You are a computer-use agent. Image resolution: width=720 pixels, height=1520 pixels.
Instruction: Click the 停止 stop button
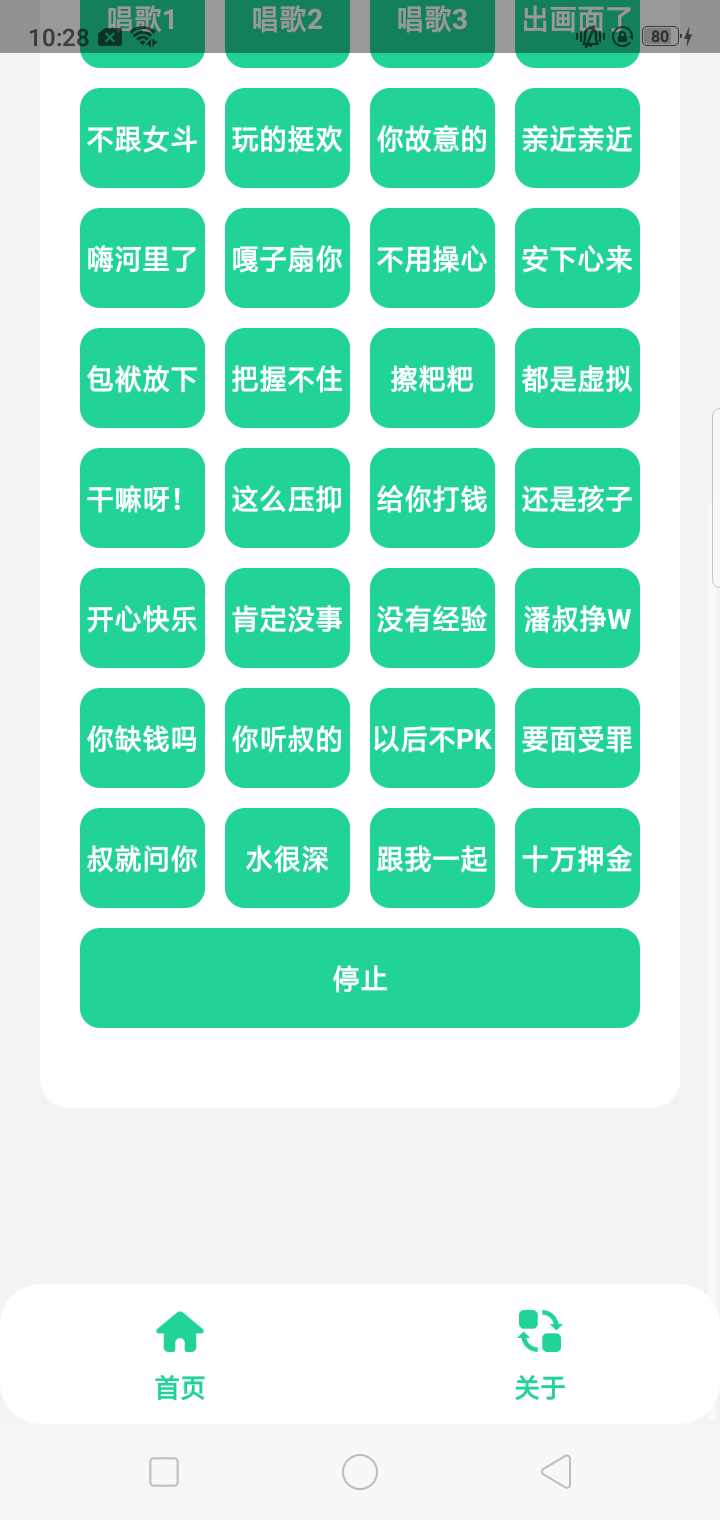pyautogui.click(x=359, y=978)
